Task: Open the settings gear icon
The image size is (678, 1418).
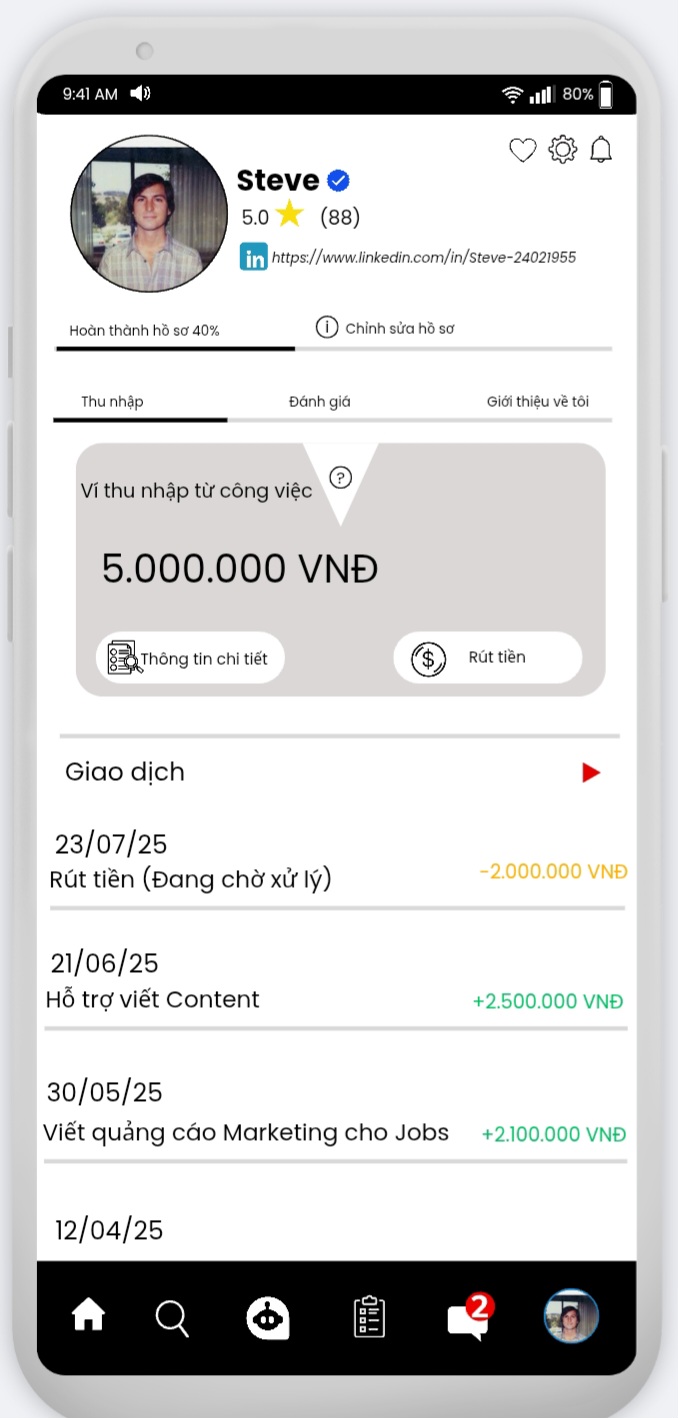Action: [563, 151]
